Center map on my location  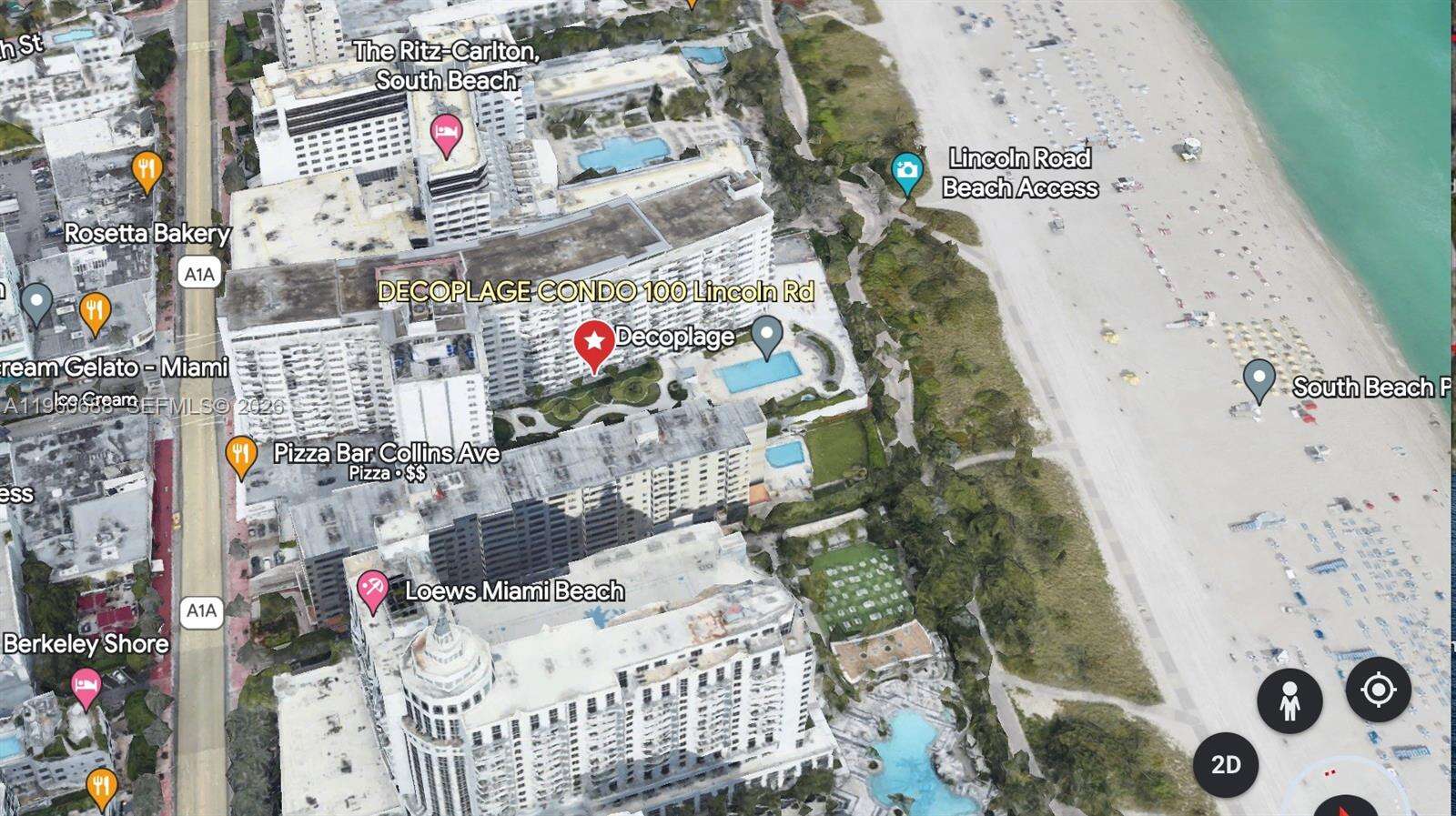tap(1378, 690)
